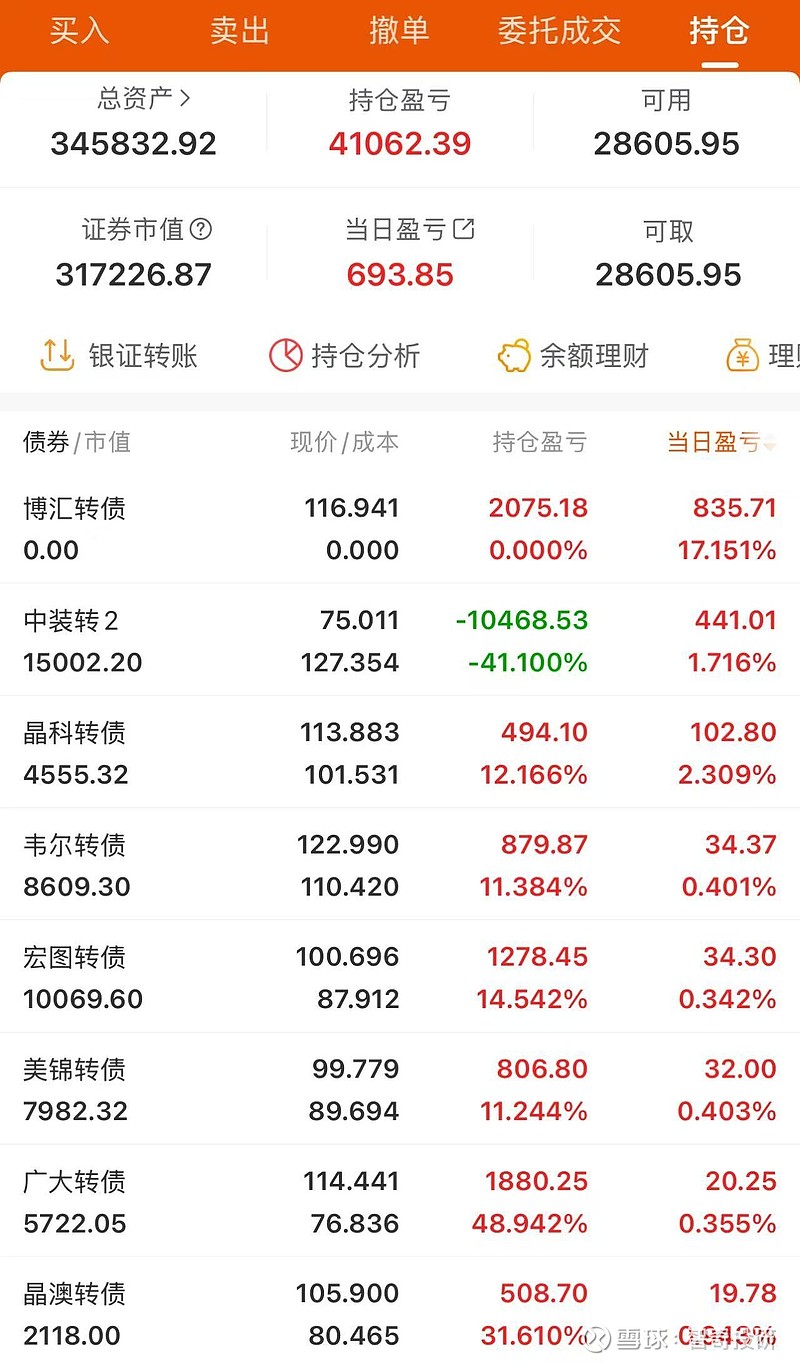Open the 理财 money pouch icon
Viewport: 800px width, 1364px height.
(x=741, y=355)
